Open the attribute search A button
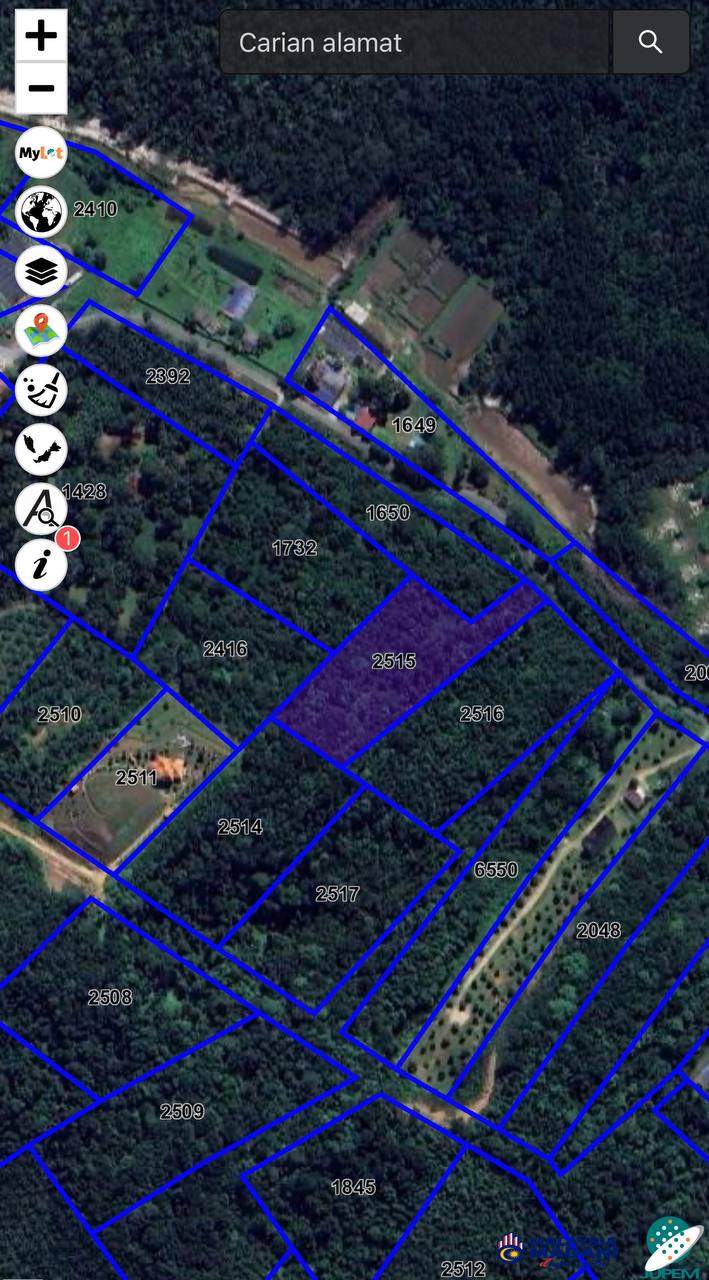The width and height of the screenshot is (709, 1280). coord(41,508)
